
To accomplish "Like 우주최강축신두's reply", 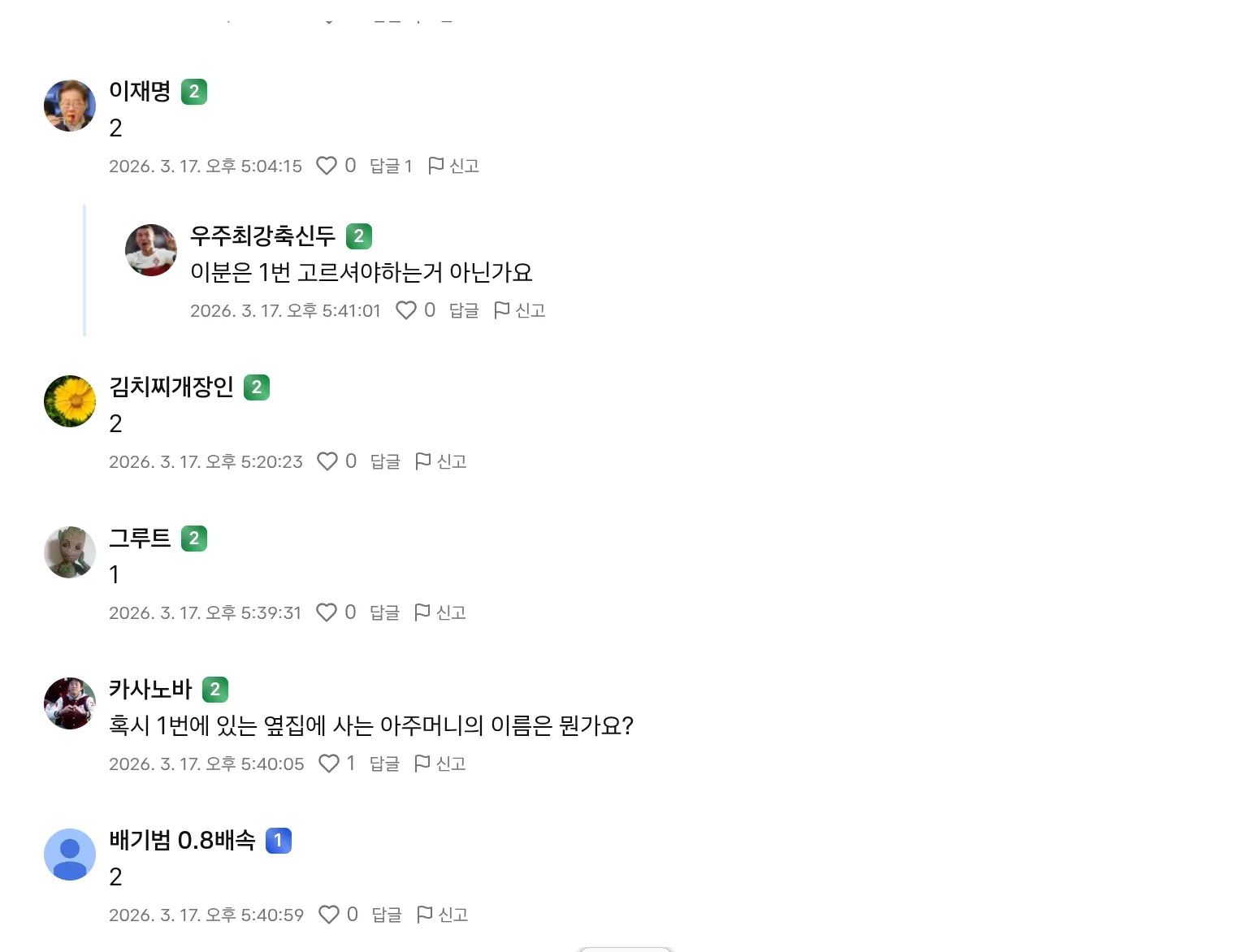I will click(x=406, y=310).
